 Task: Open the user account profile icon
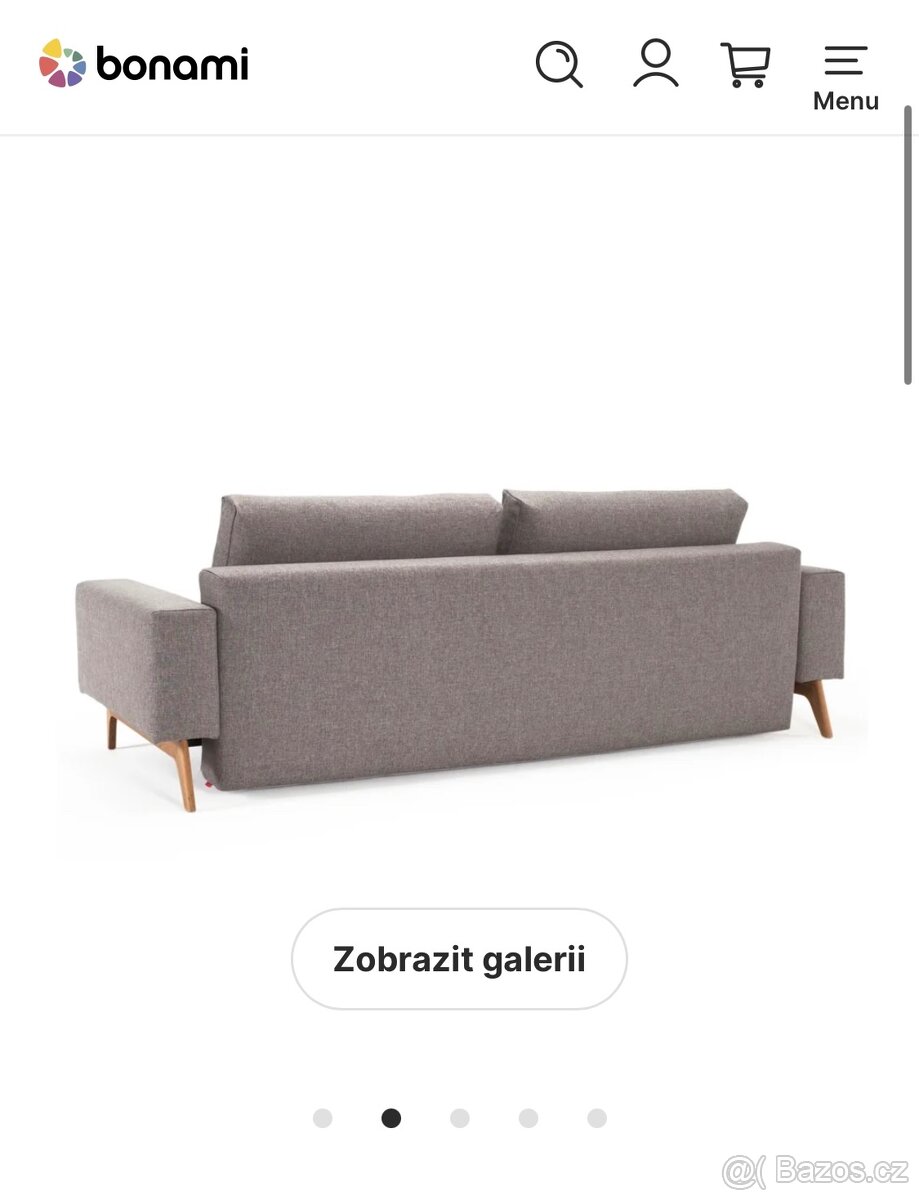655,64
